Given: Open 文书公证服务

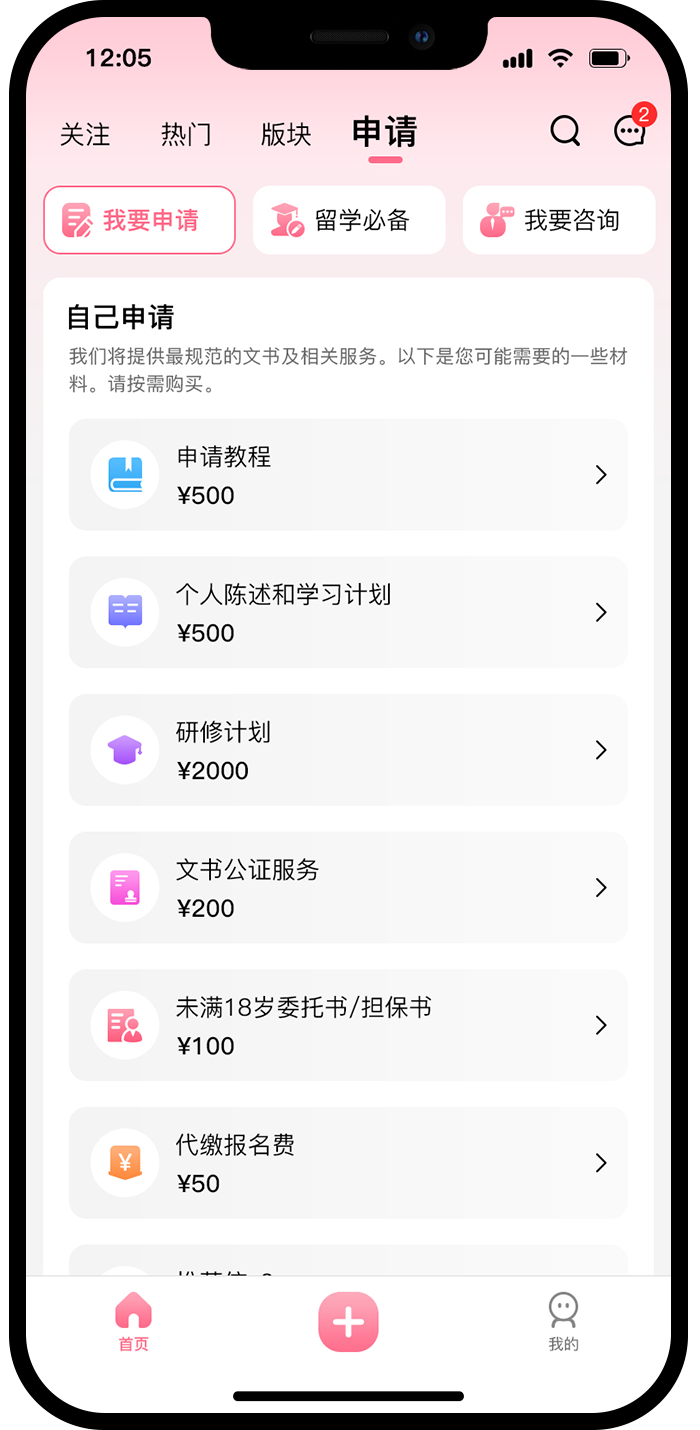Looking at the screenshot, I should [348, 888].
